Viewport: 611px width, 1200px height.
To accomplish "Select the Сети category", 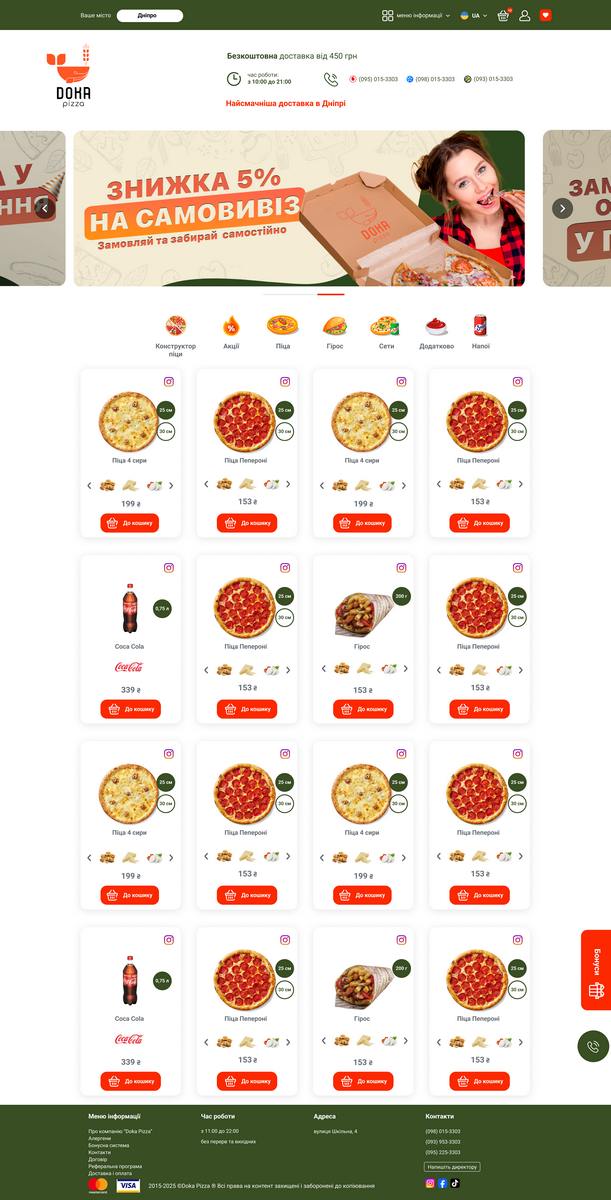I will 386,332.
